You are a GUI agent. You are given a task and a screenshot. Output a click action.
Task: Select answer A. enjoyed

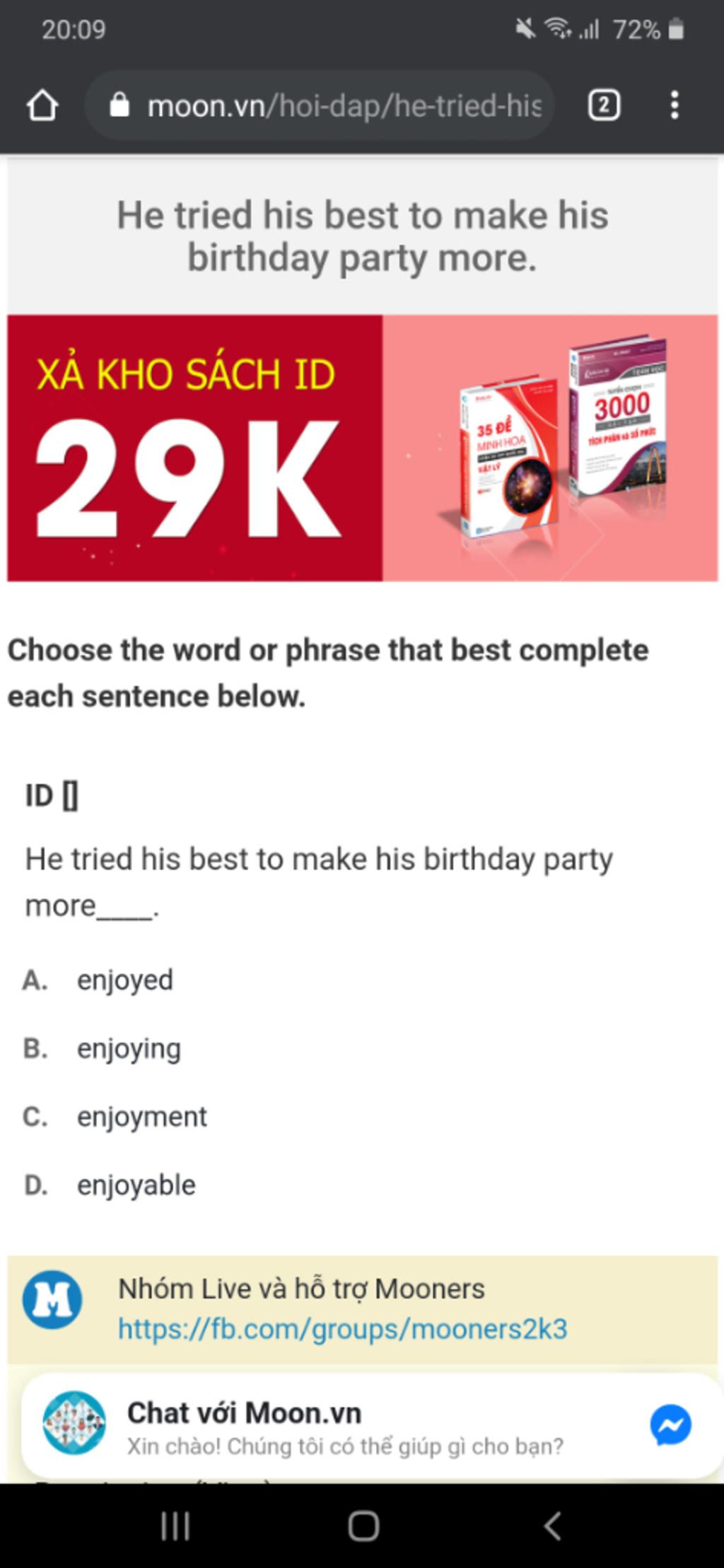click(x=124, y=980)
